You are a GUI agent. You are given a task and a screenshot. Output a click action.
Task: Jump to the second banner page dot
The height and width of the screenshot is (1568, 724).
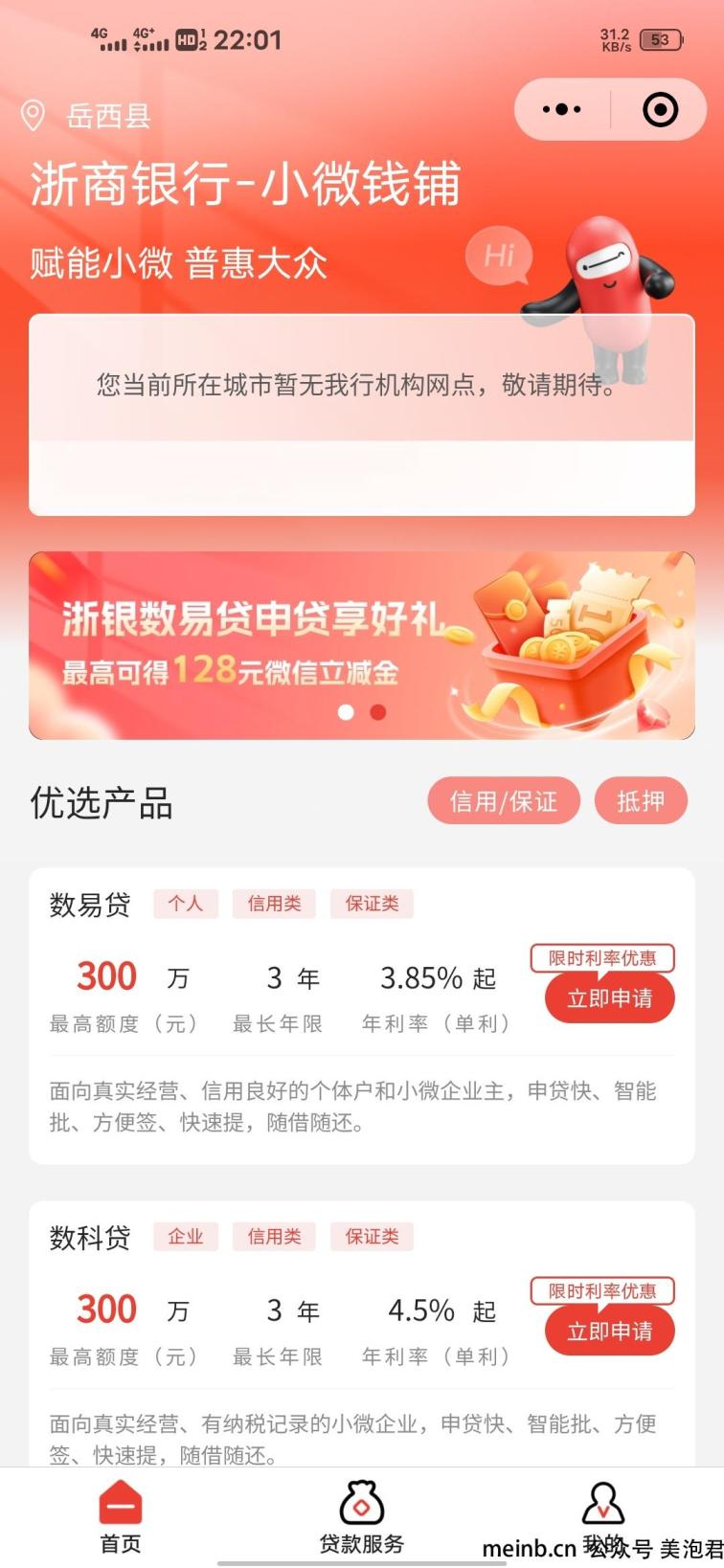tap(378, 712)
